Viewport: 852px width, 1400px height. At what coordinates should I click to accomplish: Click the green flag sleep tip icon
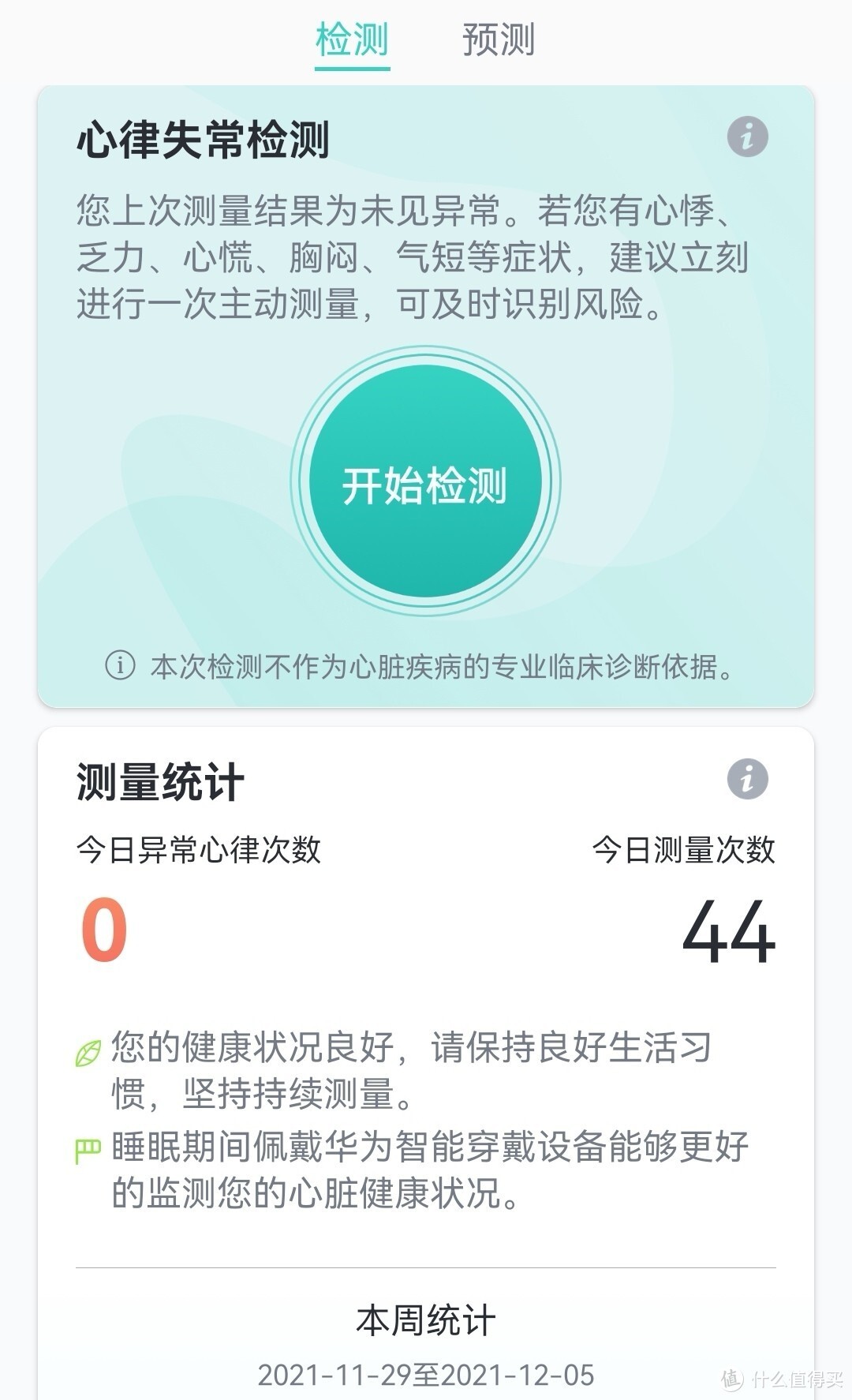[89, 1151]
